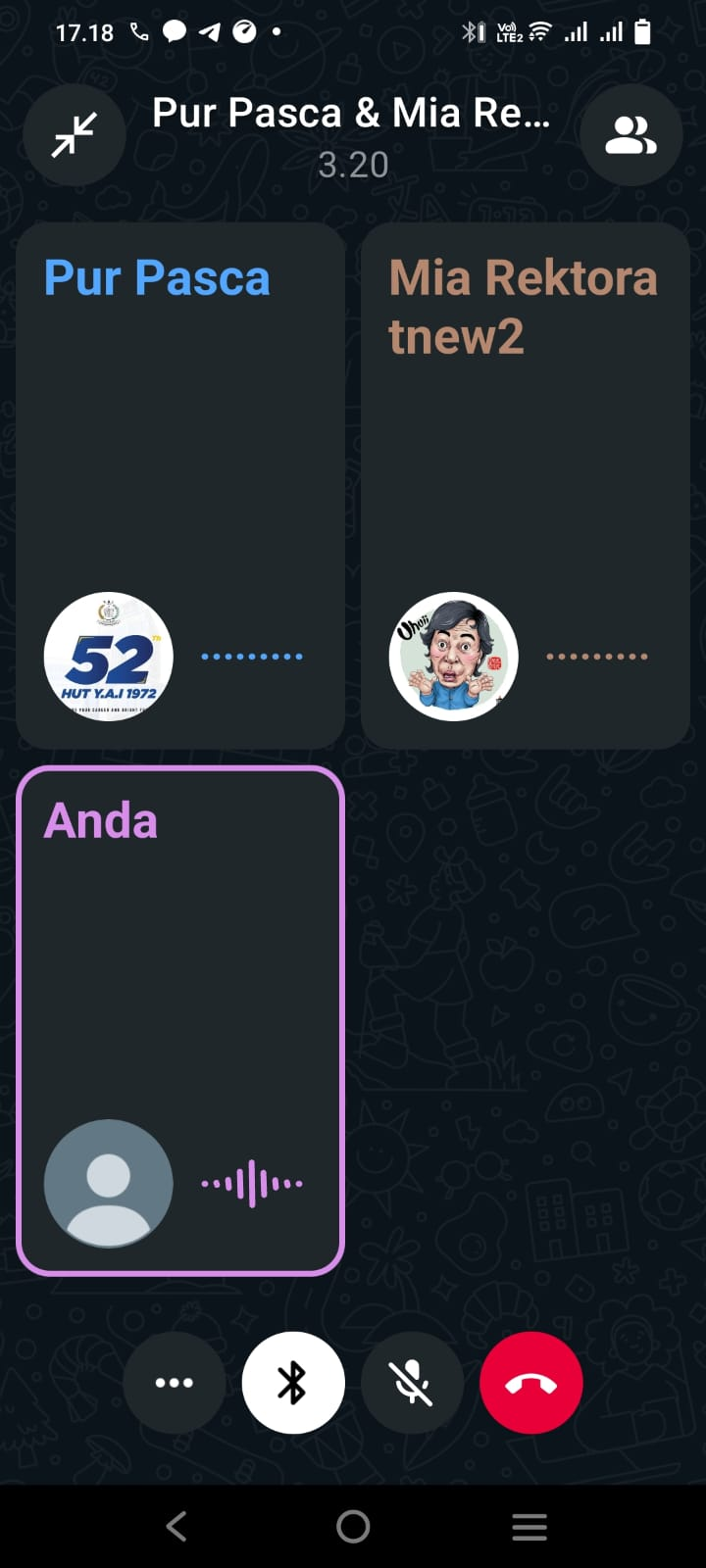This screenshot has width=706, height=1568.
Task: Minimize the call screen
Action: pyautogui.click(x=75, y=135)
